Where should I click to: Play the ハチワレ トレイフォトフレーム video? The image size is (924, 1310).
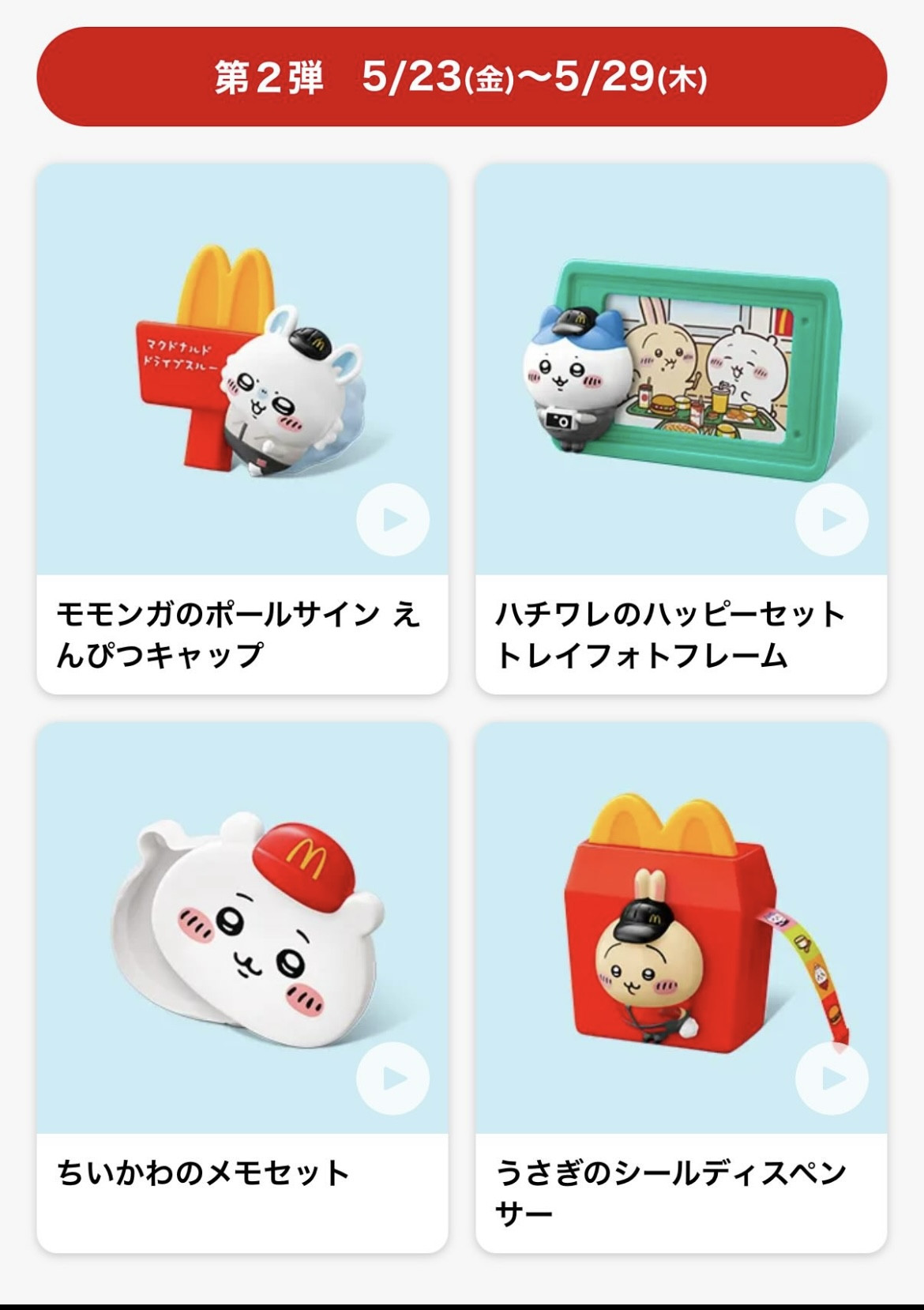(x=832, y=520)
